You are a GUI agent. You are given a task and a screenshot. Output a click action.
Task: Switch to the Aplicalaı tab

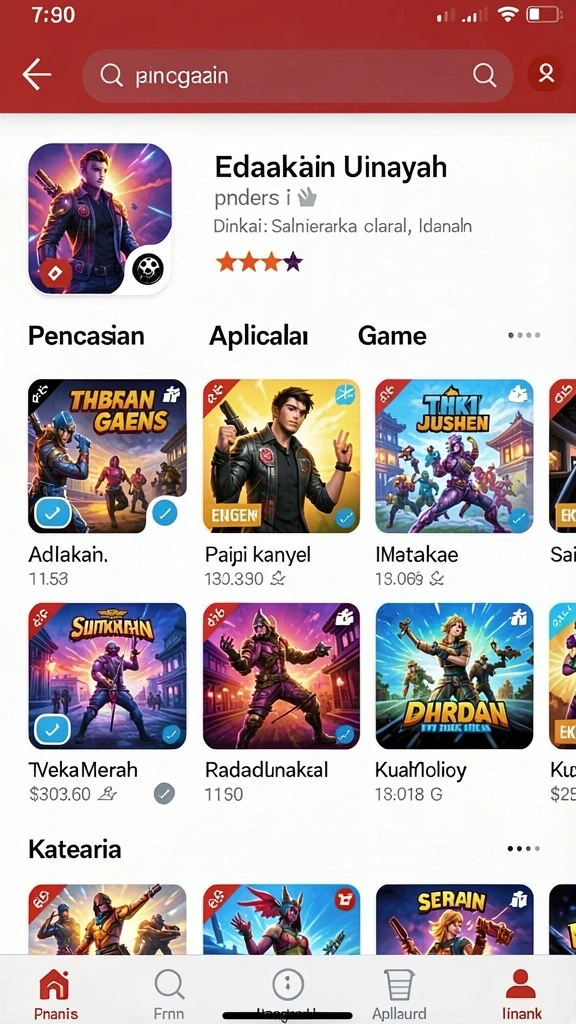coord(258,336)
